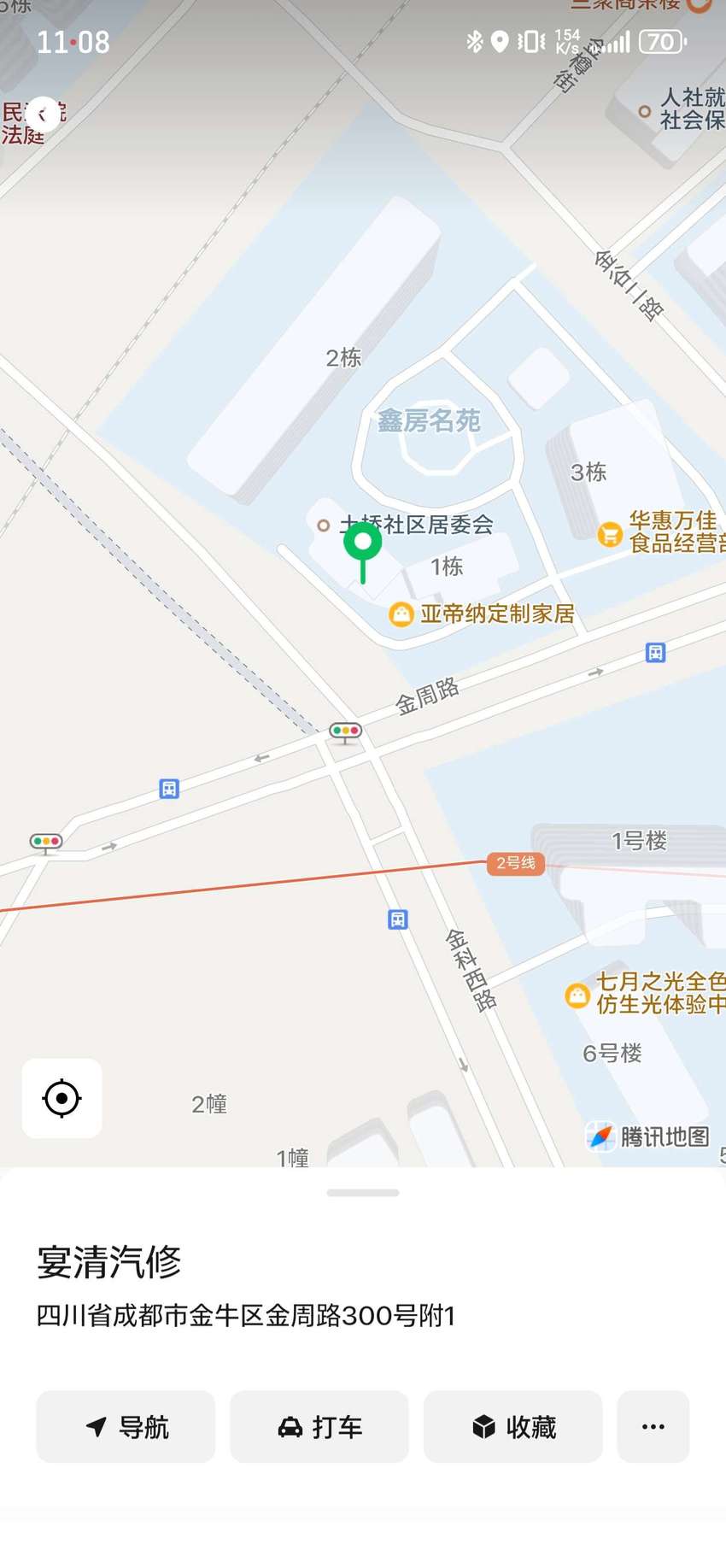Start navigation with the 导航 button
This screenshot has height=1568, width=726.
click(126, 1426)
